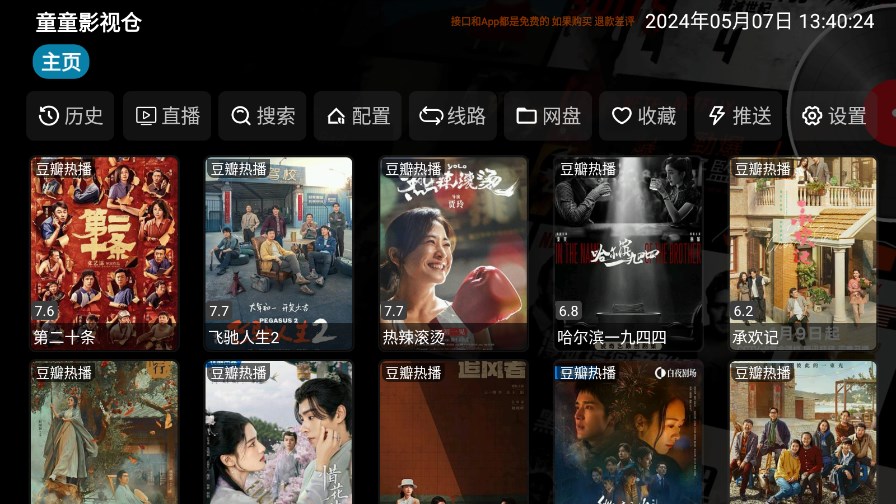Select the 主页 tab
The height and width of the screenshot is (504, 896).
click(x=61, y=62)
